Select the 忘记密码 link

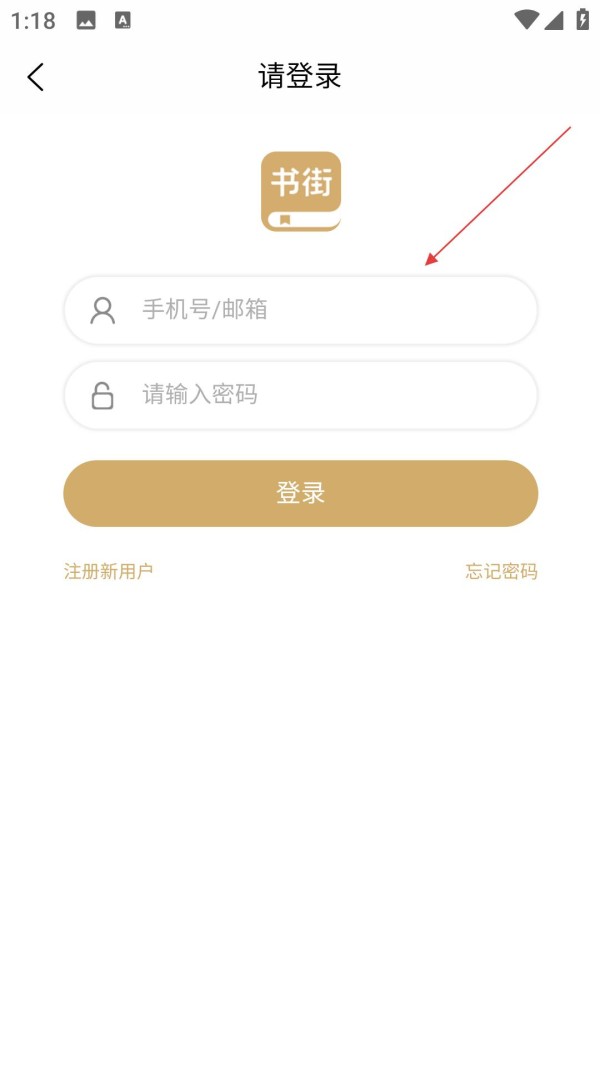click(501, 571)
